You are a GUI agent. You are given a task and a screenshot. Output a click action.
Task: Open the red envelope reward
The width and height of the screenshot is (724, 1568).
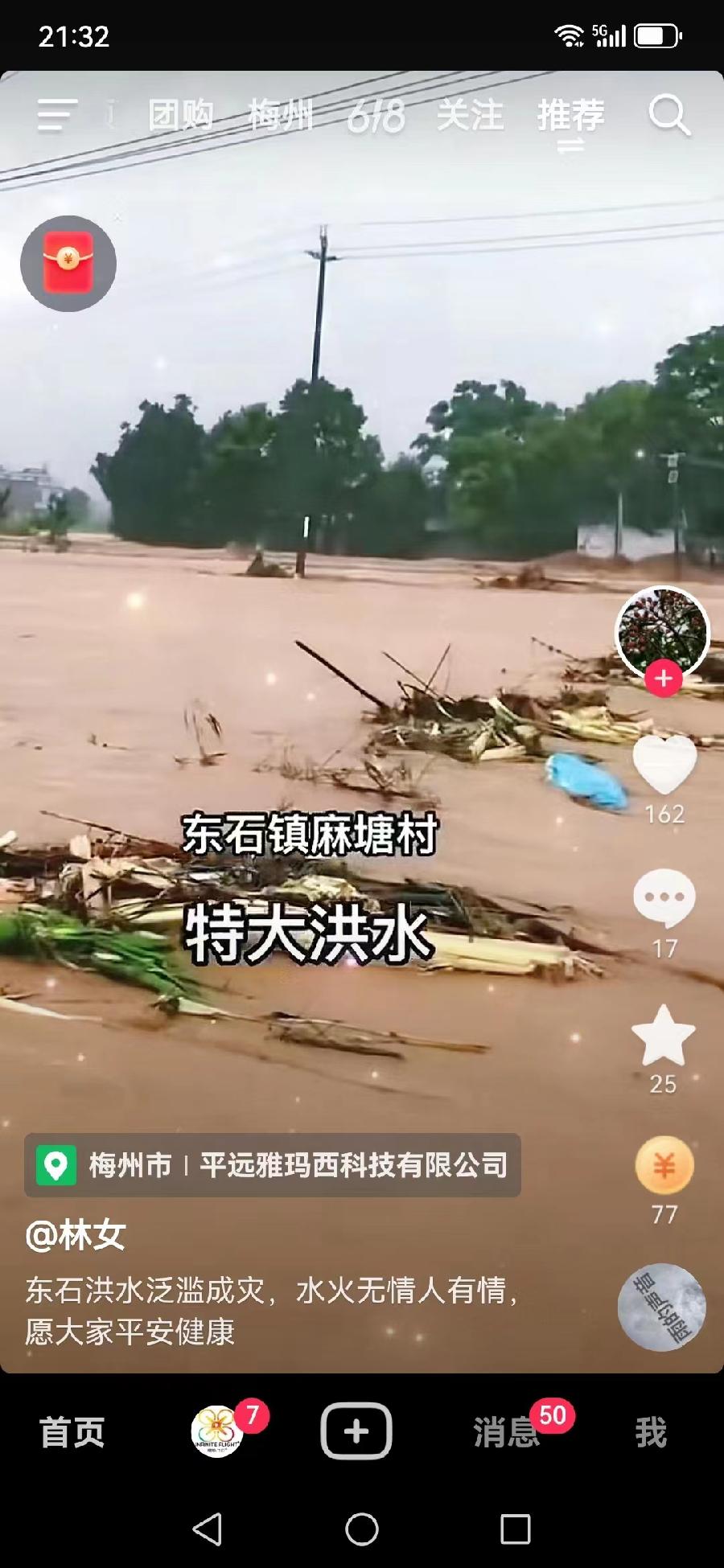click(x=68, y=263)
